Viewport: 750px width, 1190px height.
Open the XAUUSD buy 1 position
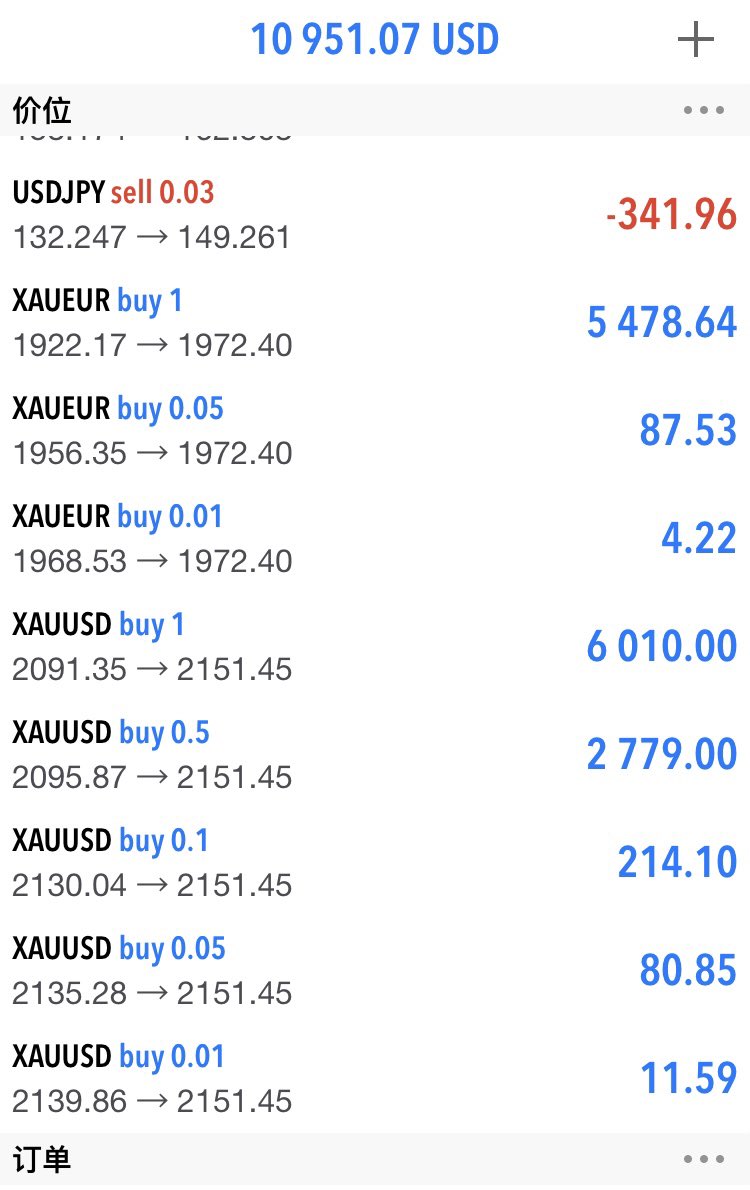[374, 647]
